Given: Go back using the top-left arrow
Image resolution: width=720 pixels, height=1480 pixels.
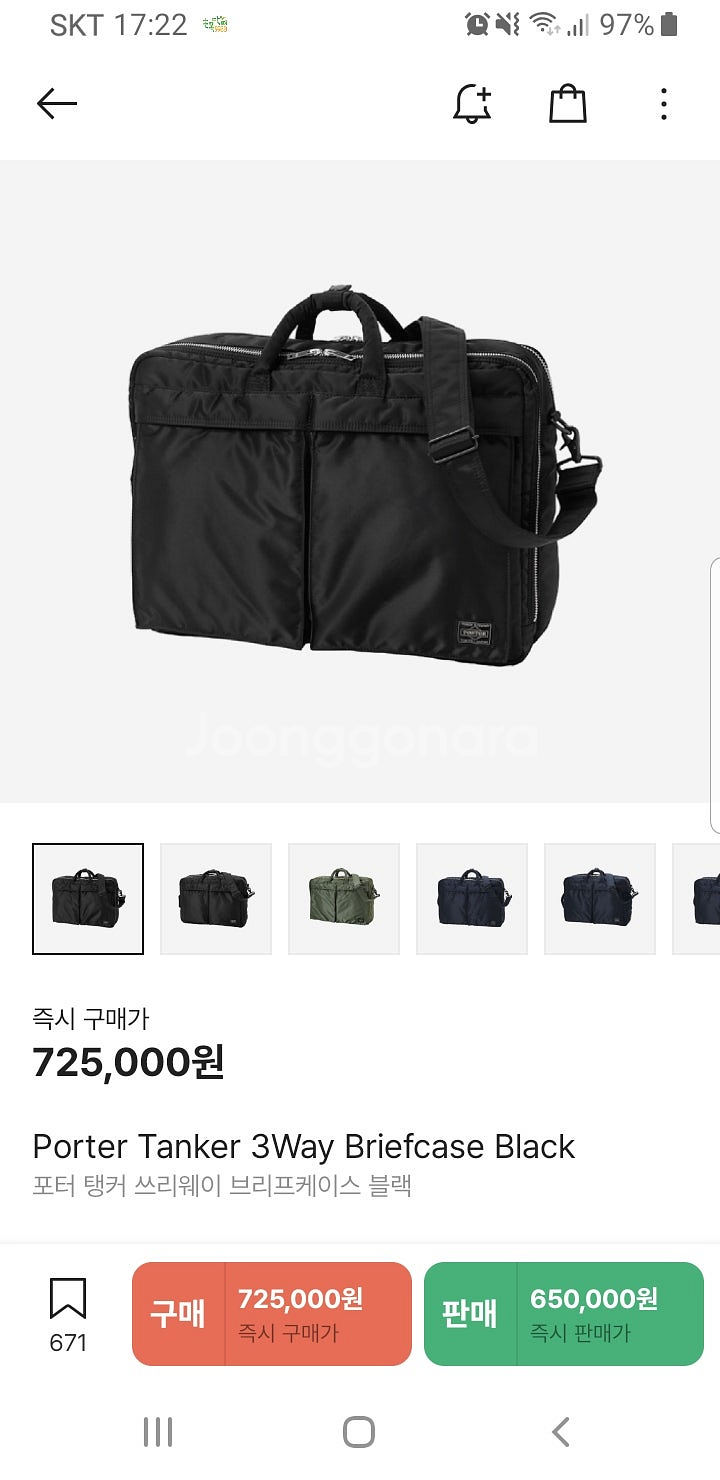Looking at the screenshot, I should [57, 104].
